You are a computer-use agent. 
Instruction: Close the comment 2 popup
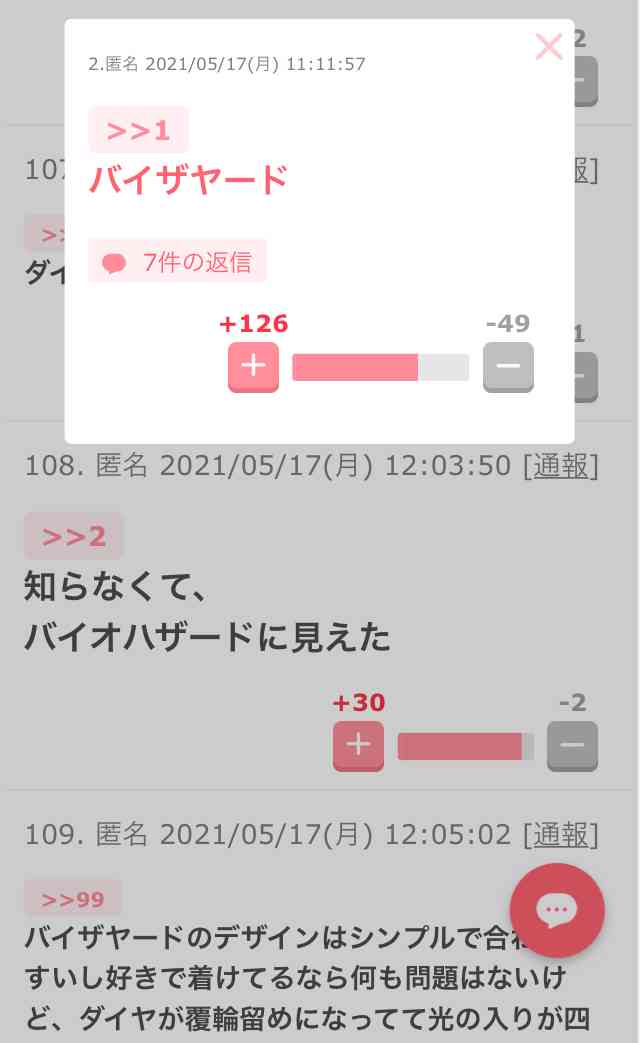549,47
